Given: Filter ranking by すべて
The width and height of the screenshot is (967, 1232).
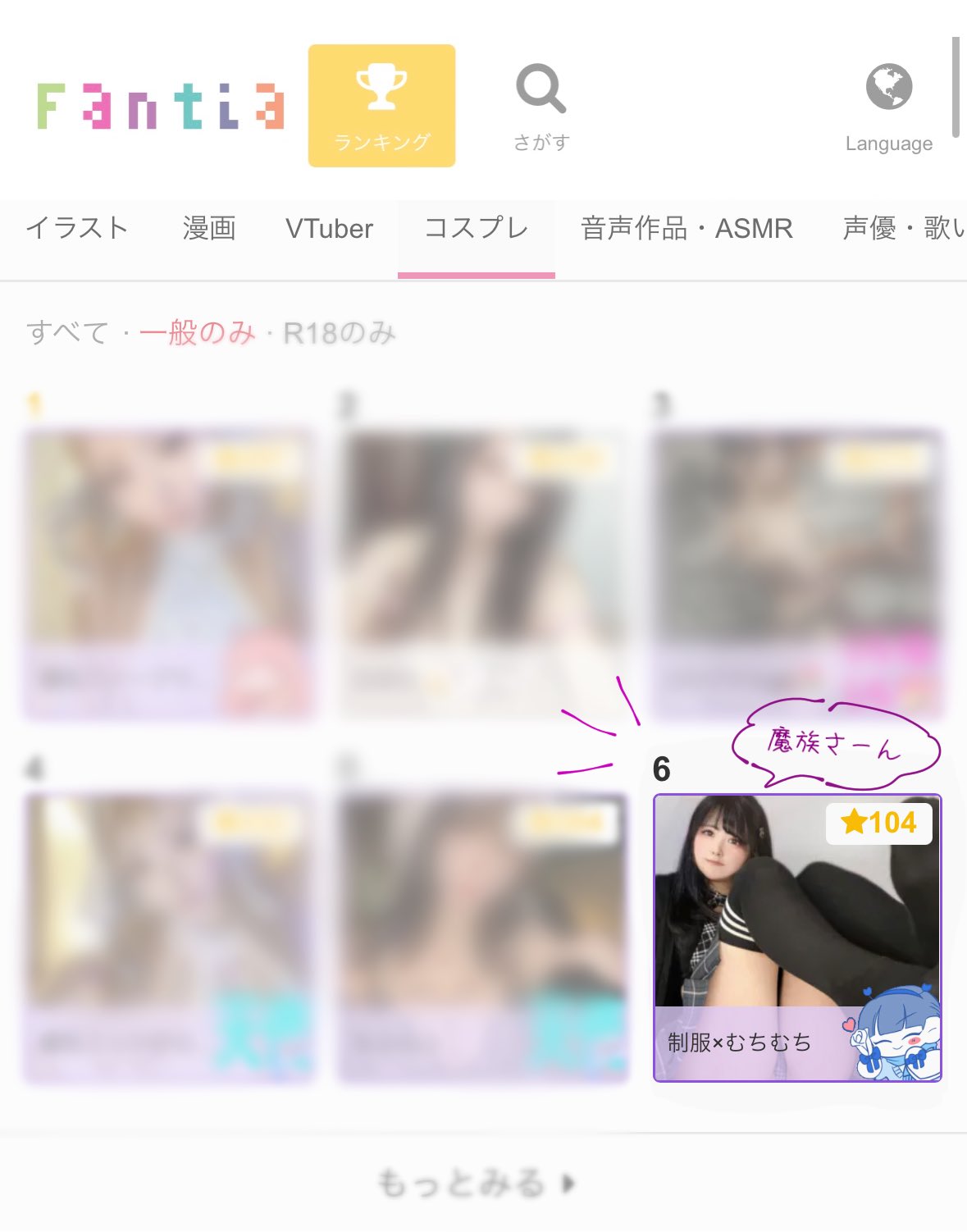Looking at the screenshot, I should point(67,333).
